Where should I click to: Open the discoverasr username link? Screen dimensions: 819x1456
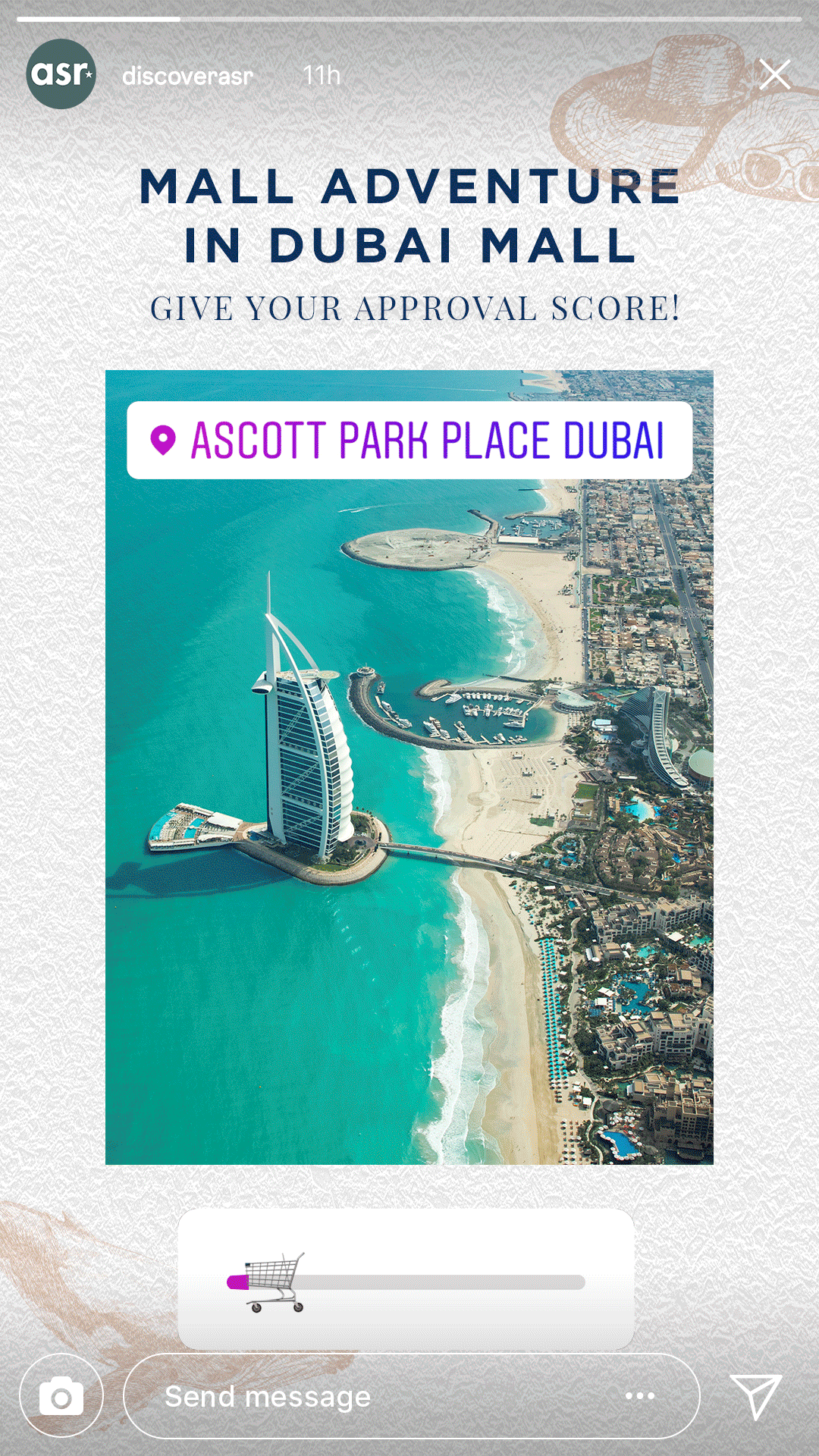187,76
